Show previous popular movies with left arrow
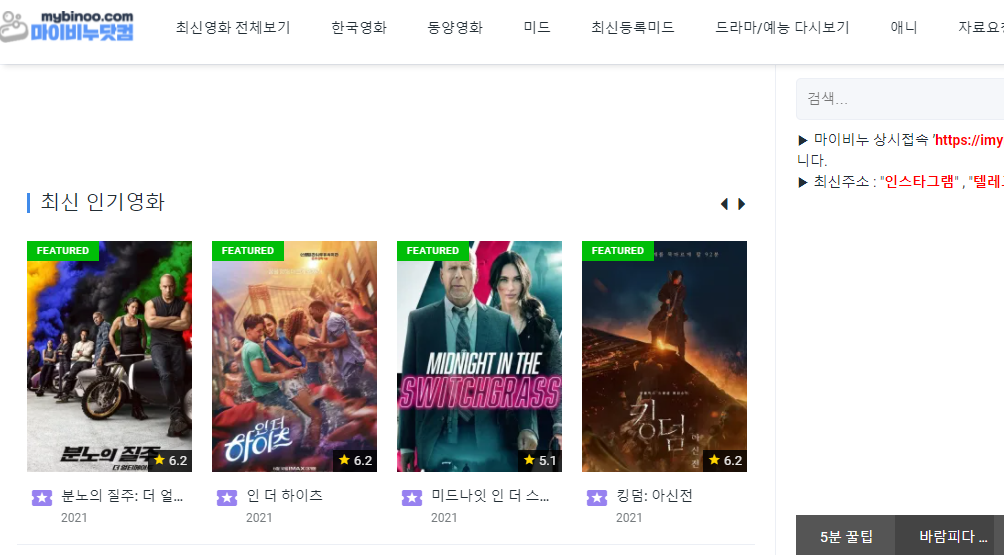Screen dimensions: 1004x555 pos(724,204)
